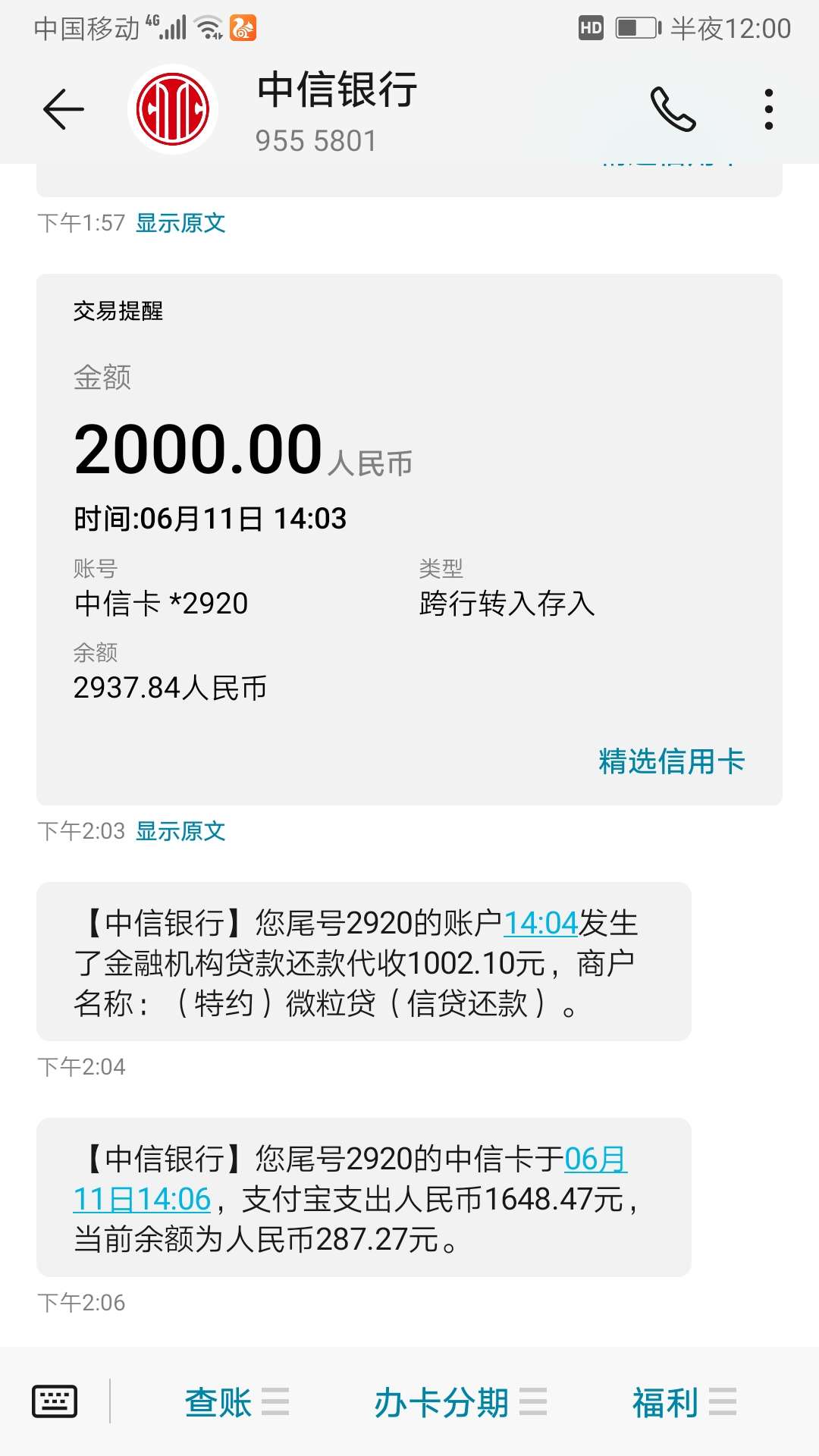Go back using the arrow icon
Screen dimensions: 819x1456
[64, 109]
